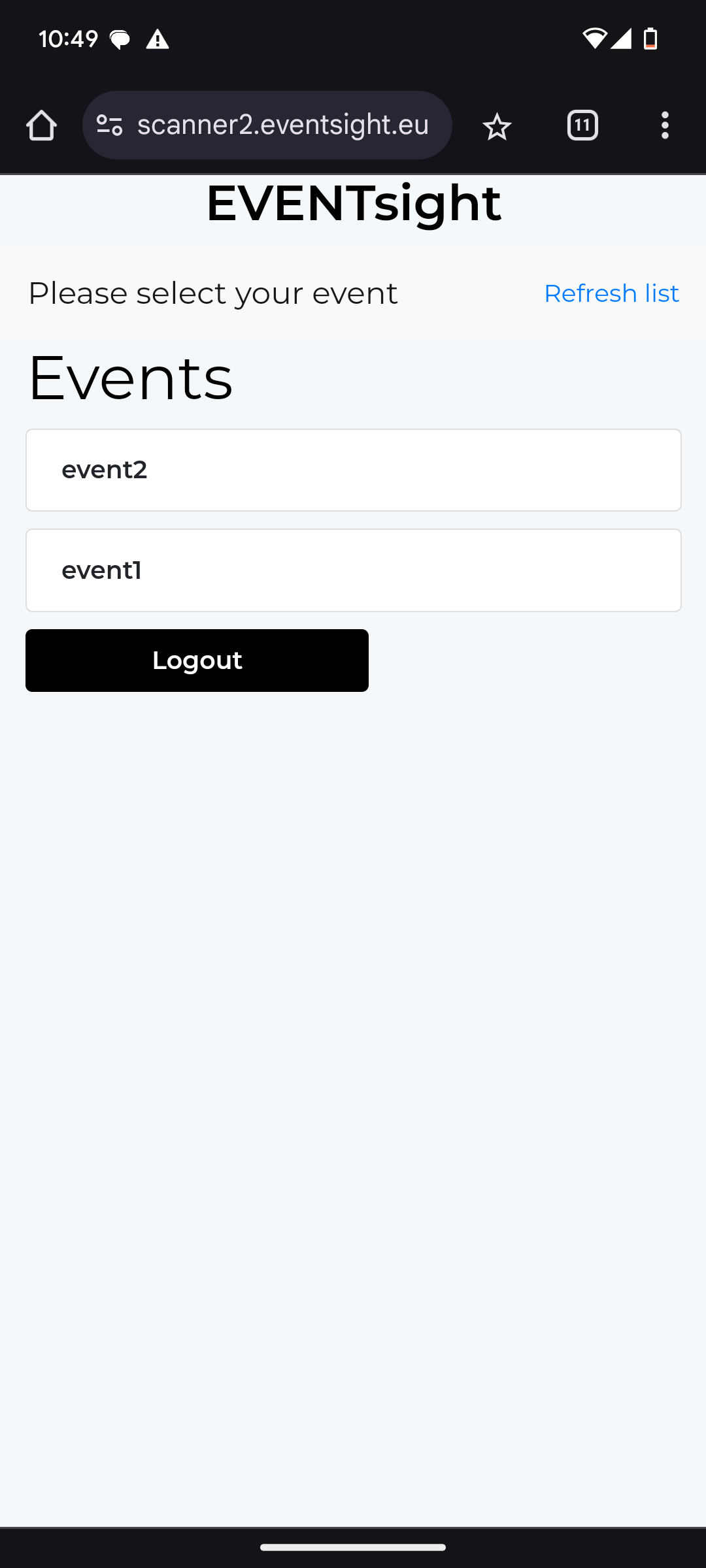Viewport: 706px width, 1568px height.
Task: Open event1 in the events list
Action: pos(353,570)
